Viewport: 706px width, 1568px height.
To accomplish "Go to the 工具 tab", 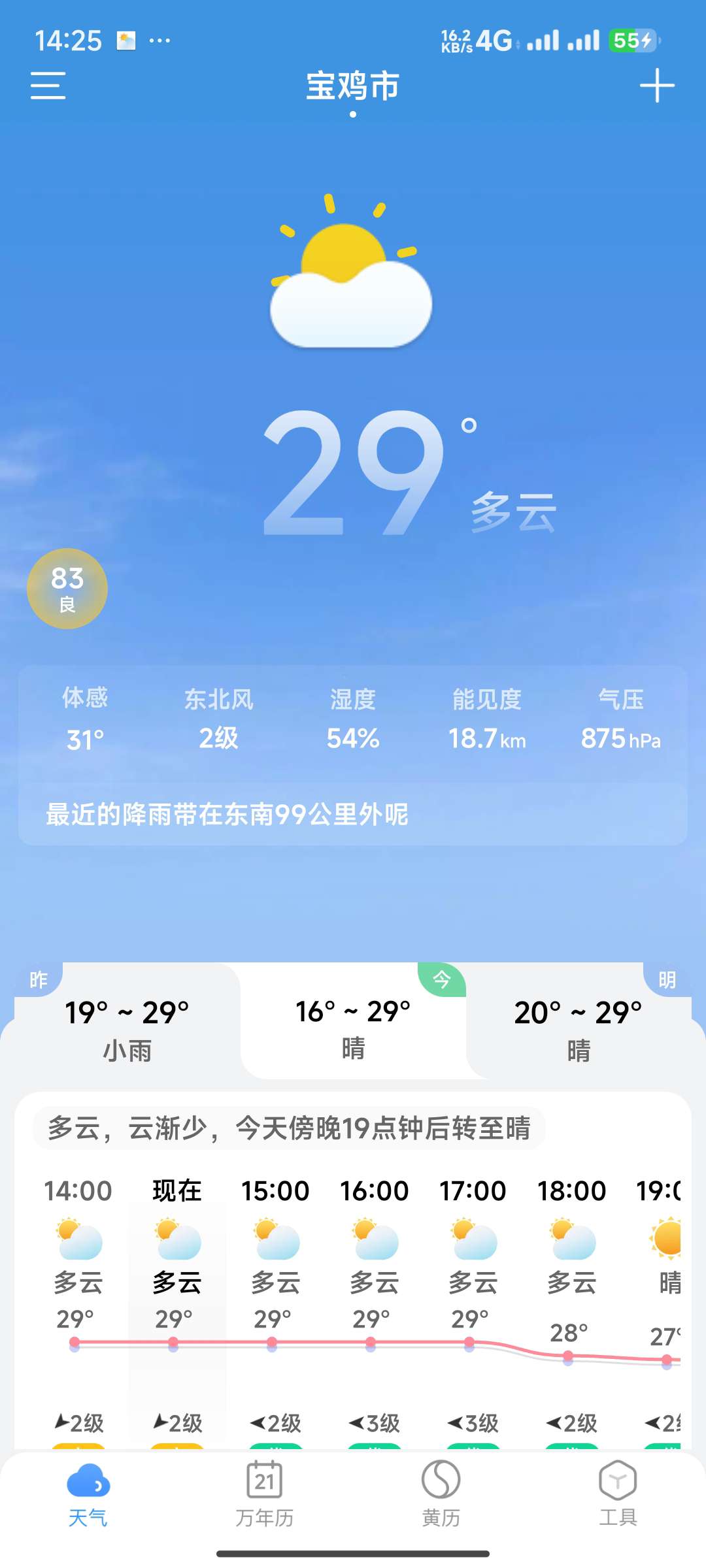I will click(618, 1494).
